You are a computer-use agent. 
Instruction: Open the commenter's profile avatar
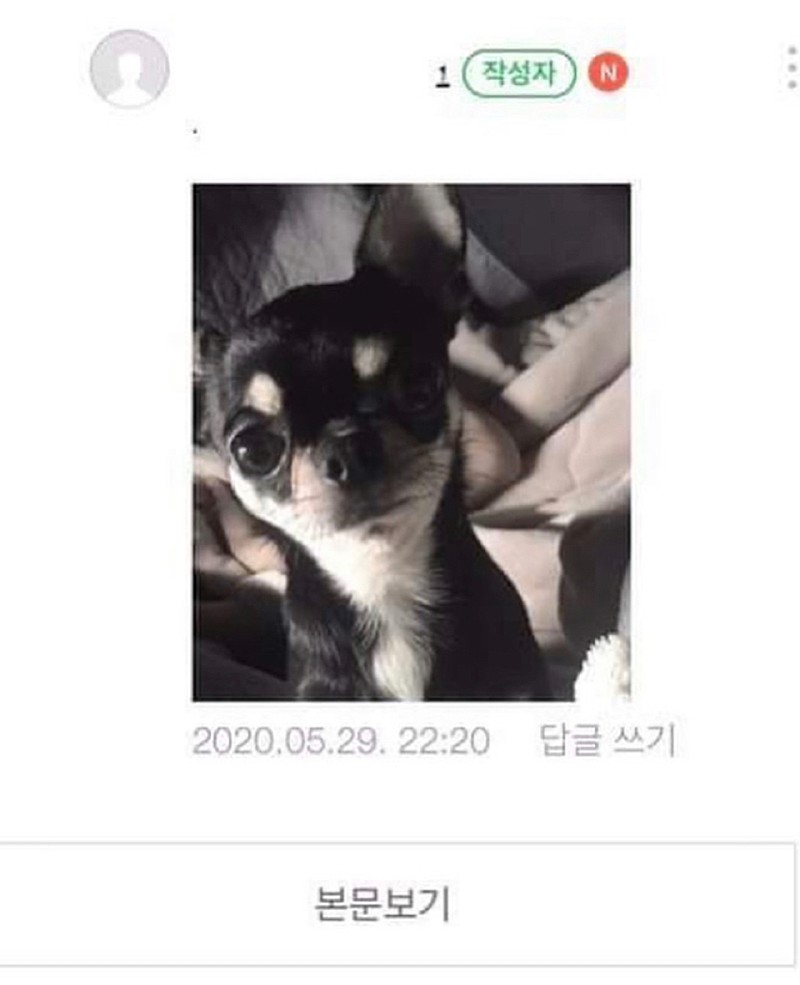pyautogui.click(x=129, y=69)
